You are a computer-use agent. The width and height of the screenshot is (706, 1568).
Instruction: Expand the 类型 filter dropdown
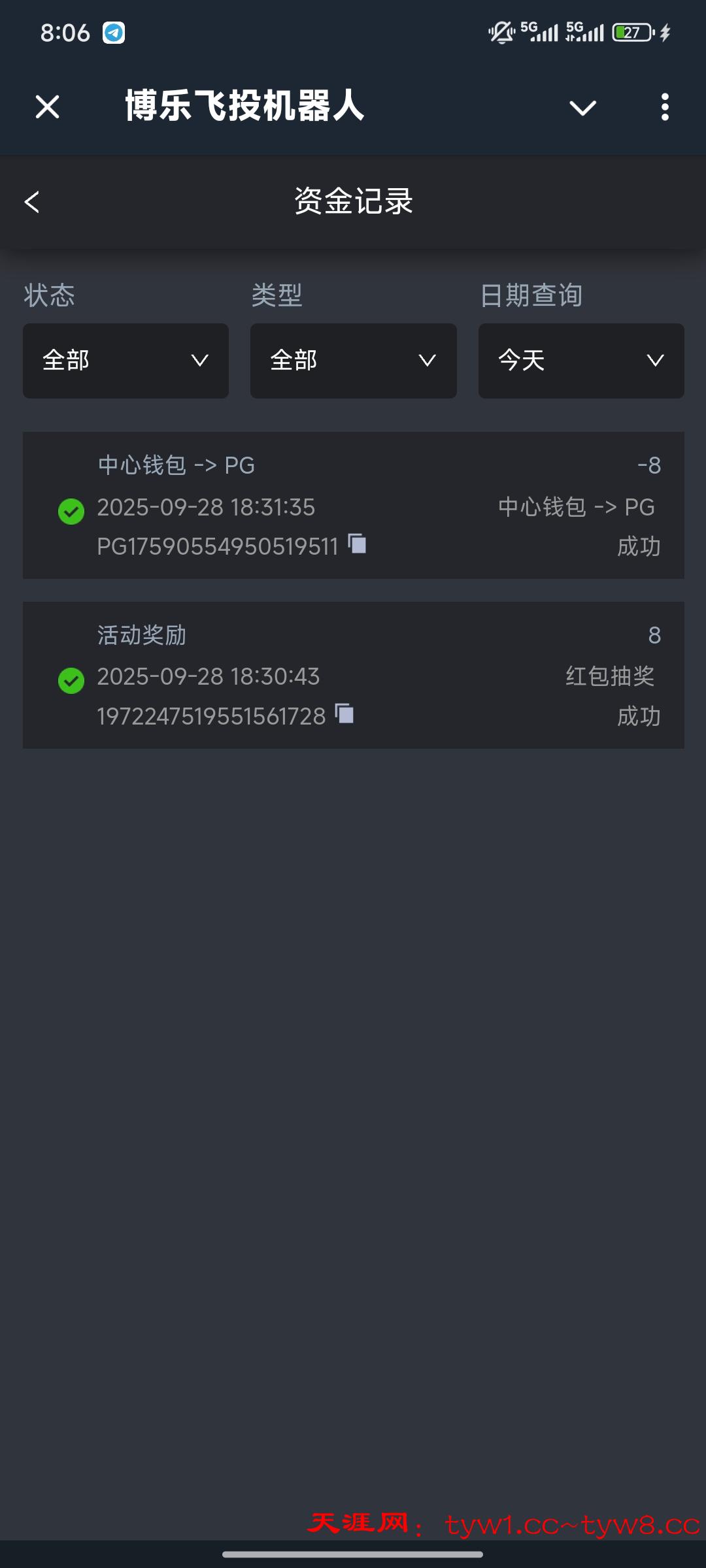pyautogui.click(x=353, y=361)
